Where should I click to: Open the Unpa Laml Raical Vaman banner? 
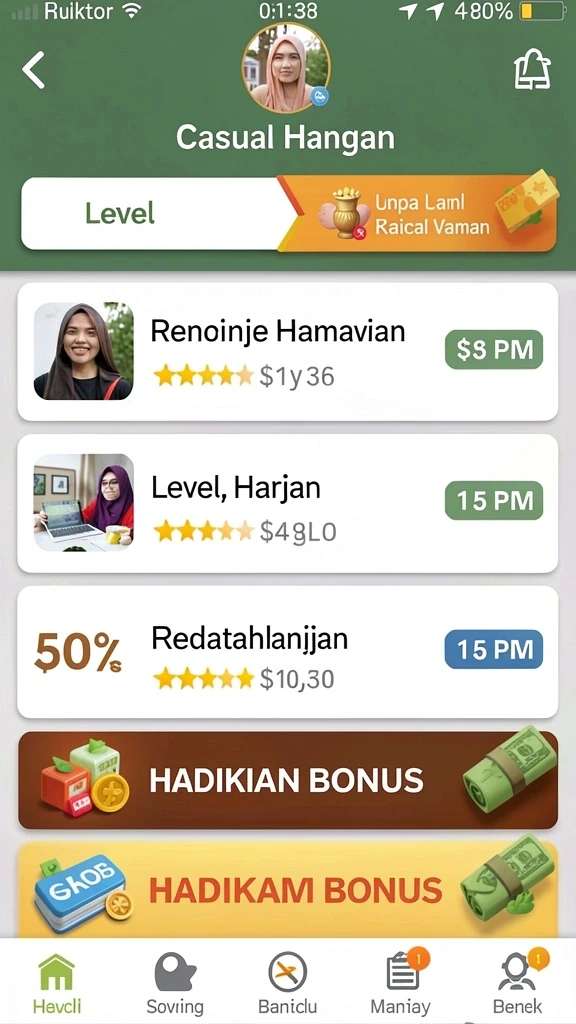421,214
